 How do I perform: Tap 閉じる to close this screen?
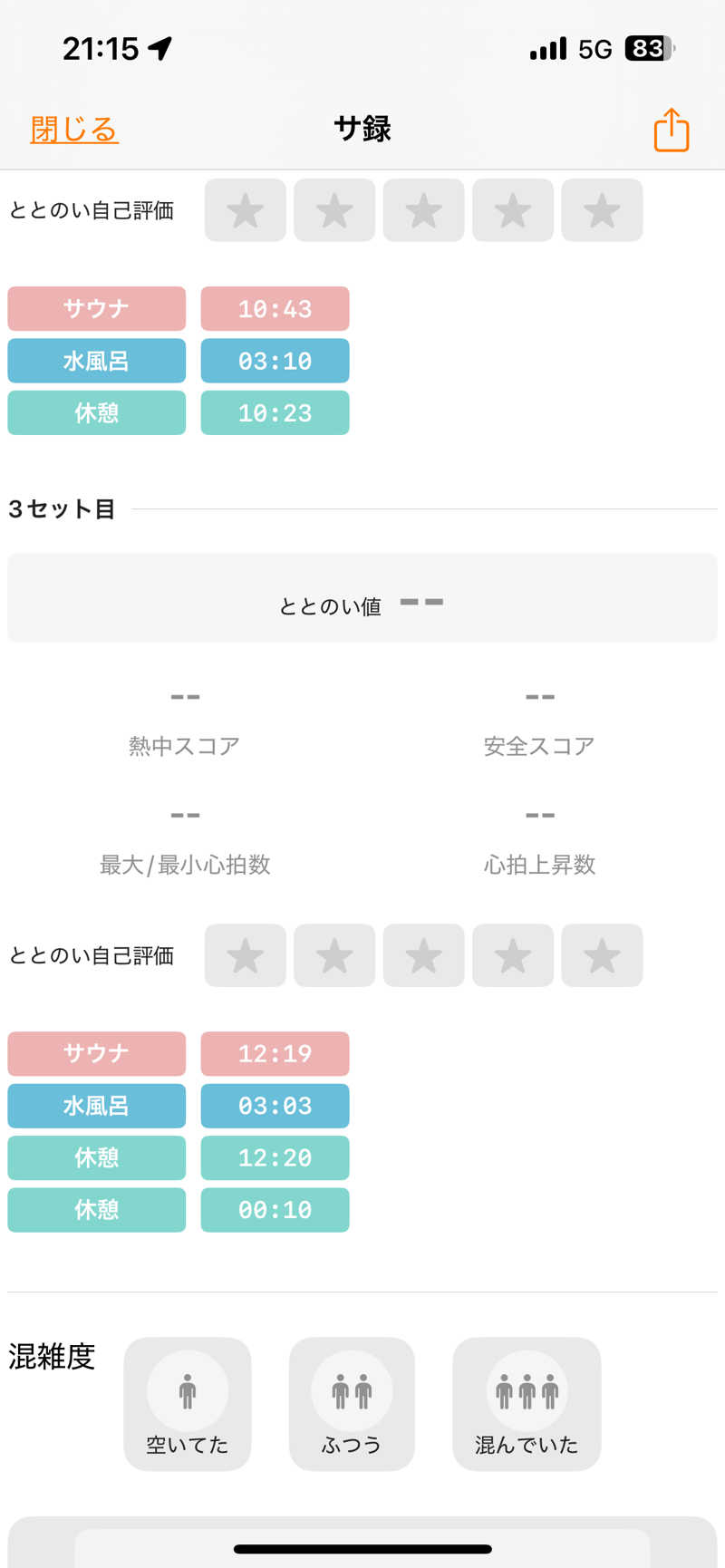tap(72, 130)
